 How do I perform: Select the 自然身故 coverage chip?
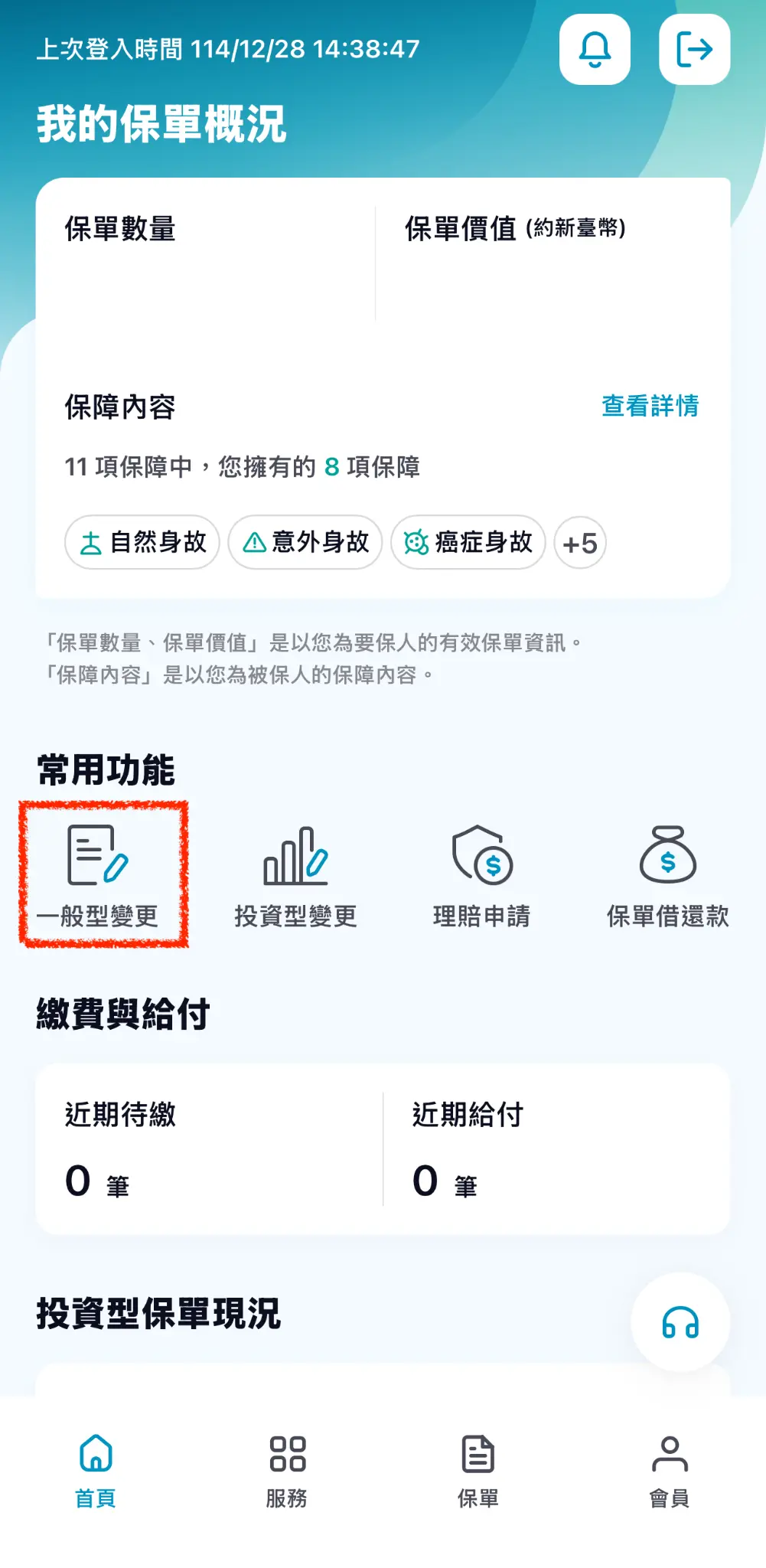[x=142, y=542]
